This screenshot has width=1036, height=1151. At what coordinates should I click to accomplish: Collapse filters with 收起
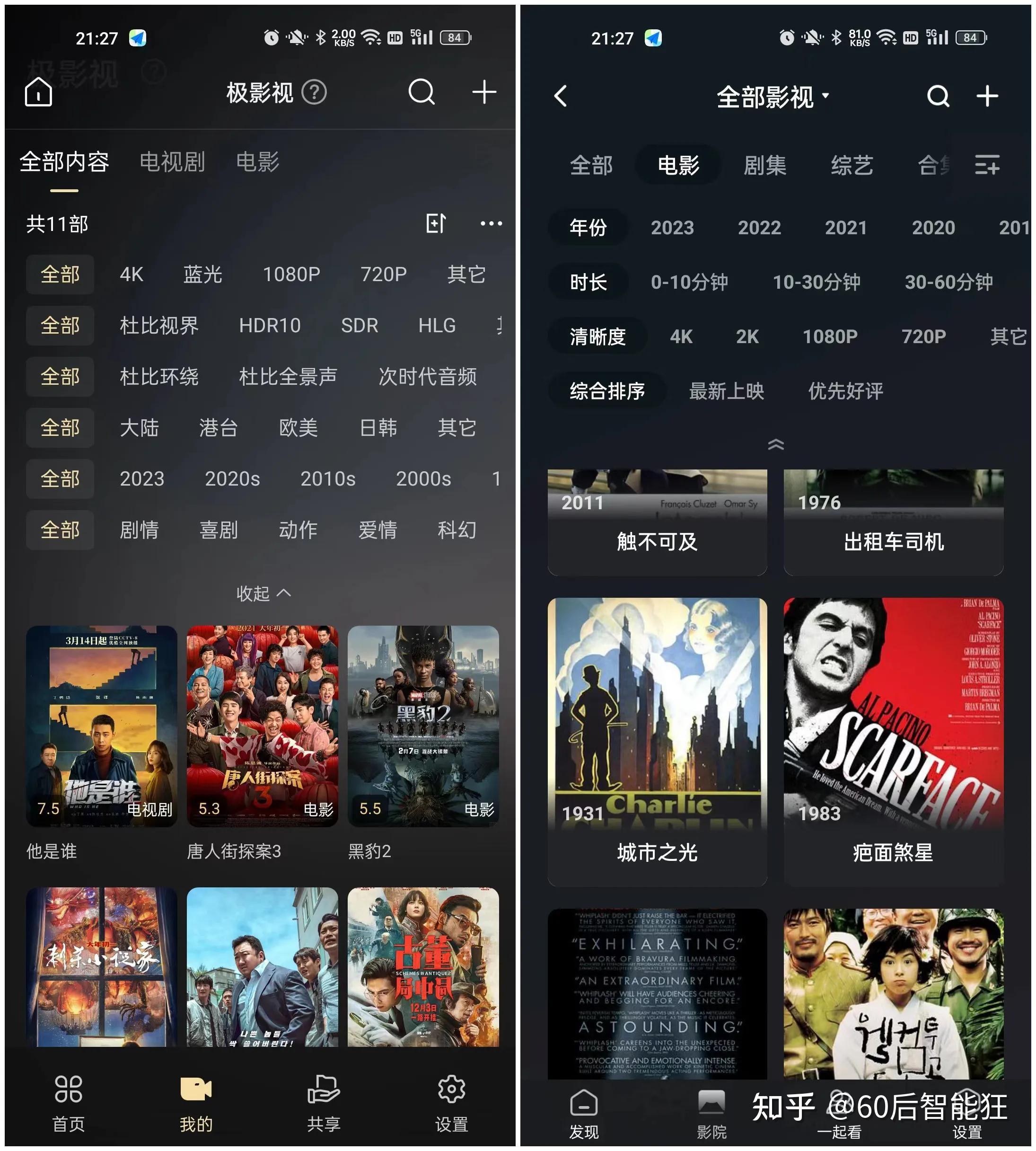pos(263,594)
